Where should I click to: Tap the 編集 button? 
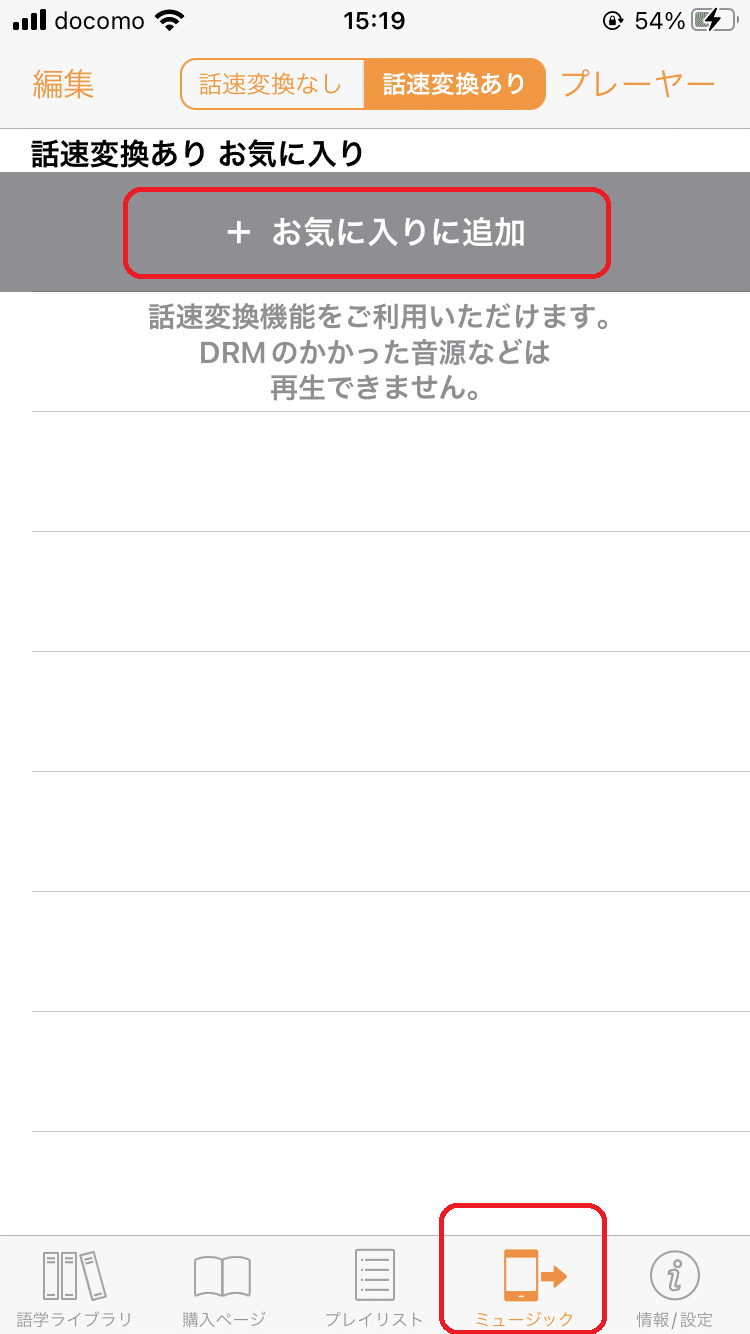63,84
